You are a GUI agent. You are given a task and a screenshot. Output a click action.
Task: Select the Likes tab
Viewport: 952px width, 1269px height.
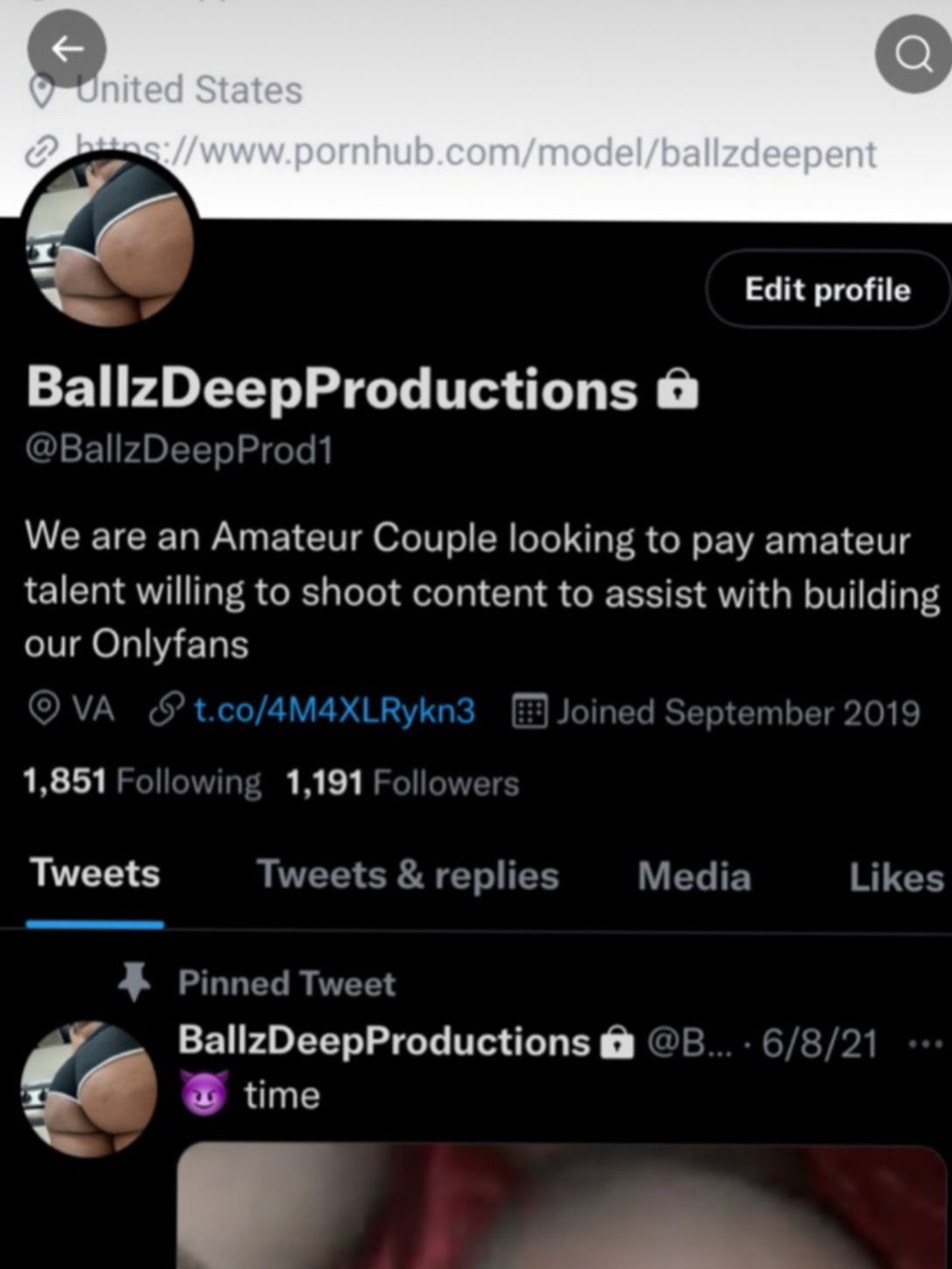pyautogui.click(x=895, y=875)
